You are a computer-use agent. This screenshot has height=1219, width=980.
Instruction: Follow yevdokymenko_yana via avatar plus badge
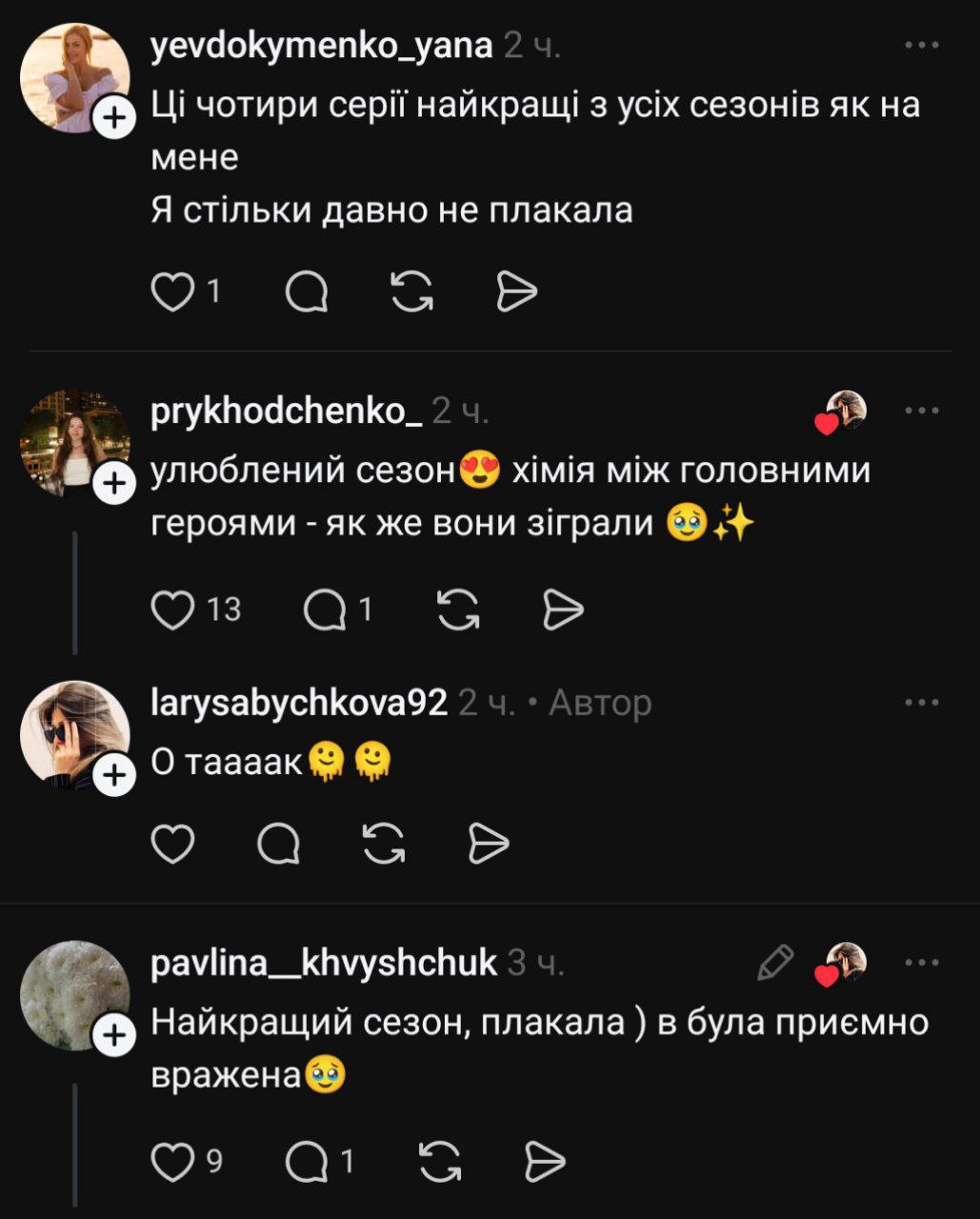click(x=114, y=118)
